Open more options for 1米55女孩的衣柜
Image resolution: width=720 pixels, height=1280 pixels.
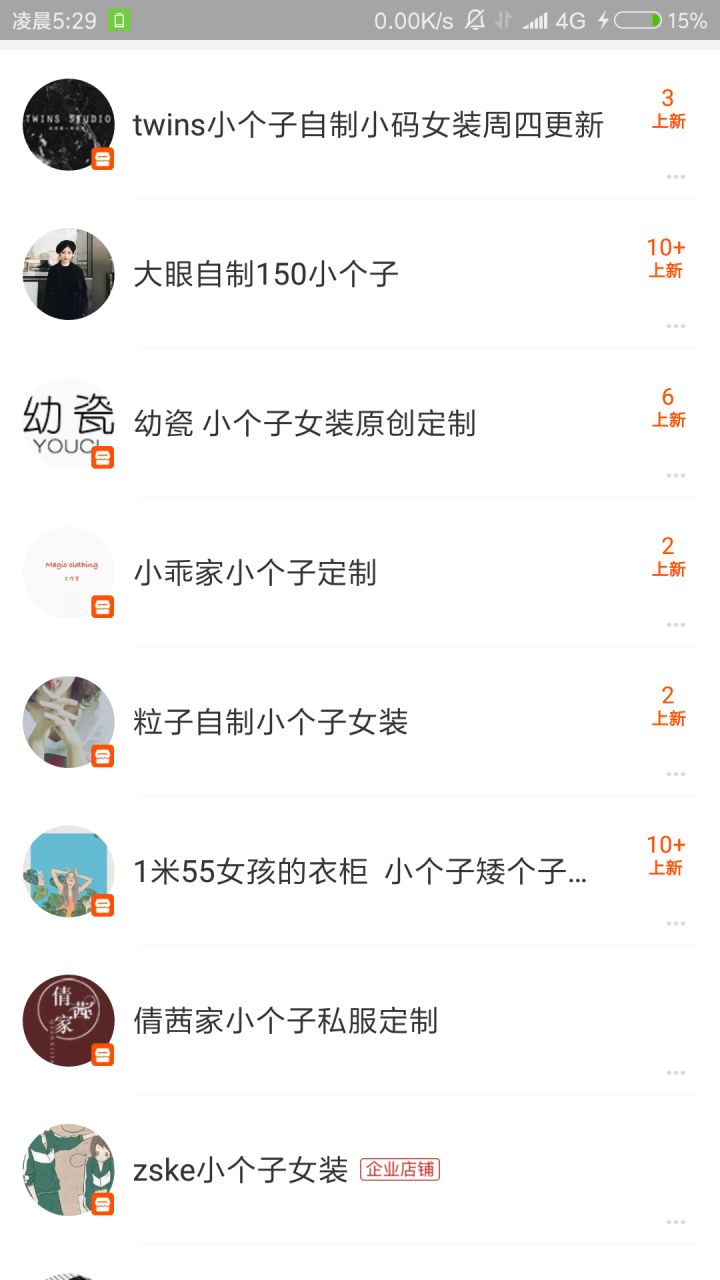tap(676, 923)
